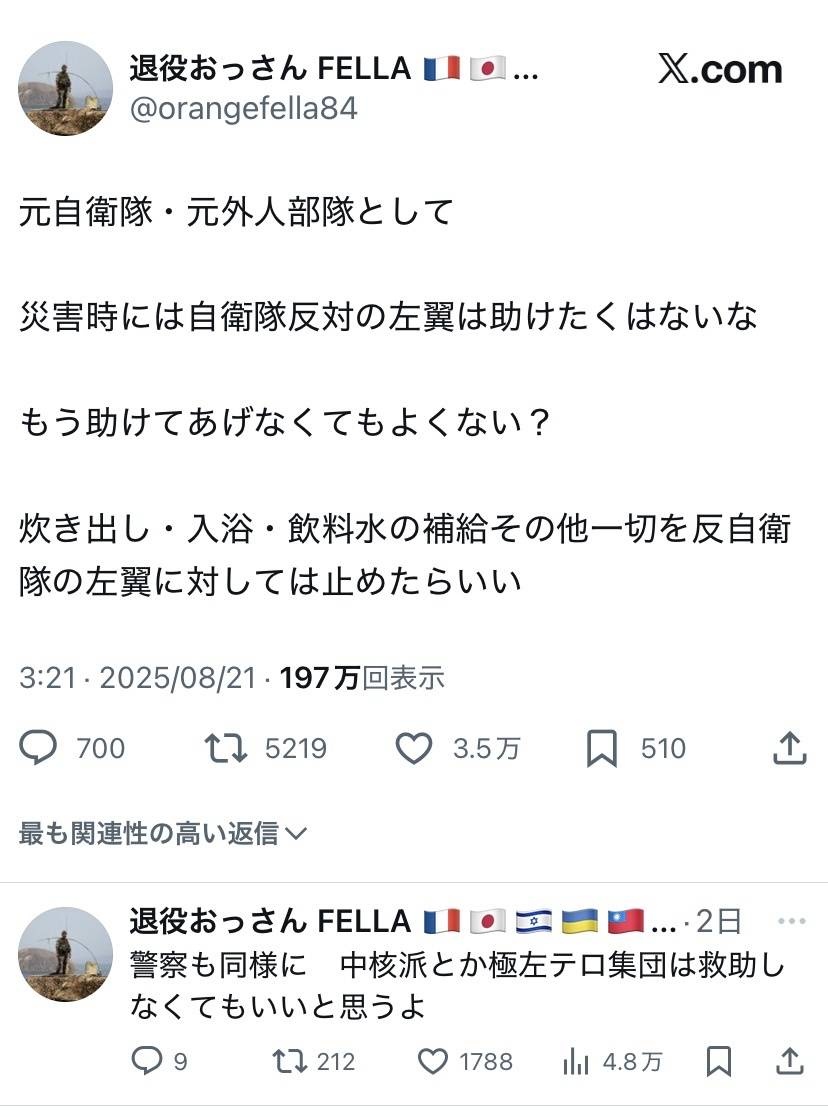The image size is (828, 1117).
Task: Comment on the reply about 中核派
Action: [146, 1061]
